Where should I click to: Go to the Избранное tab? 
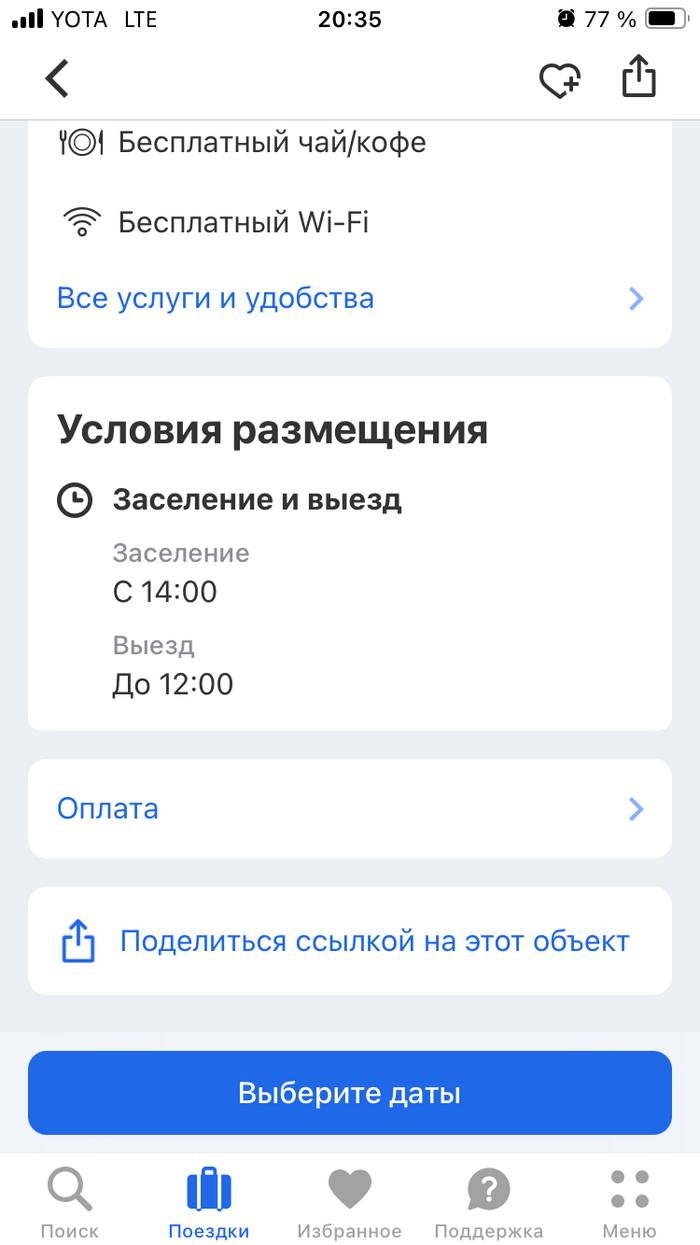[349, 1203]
